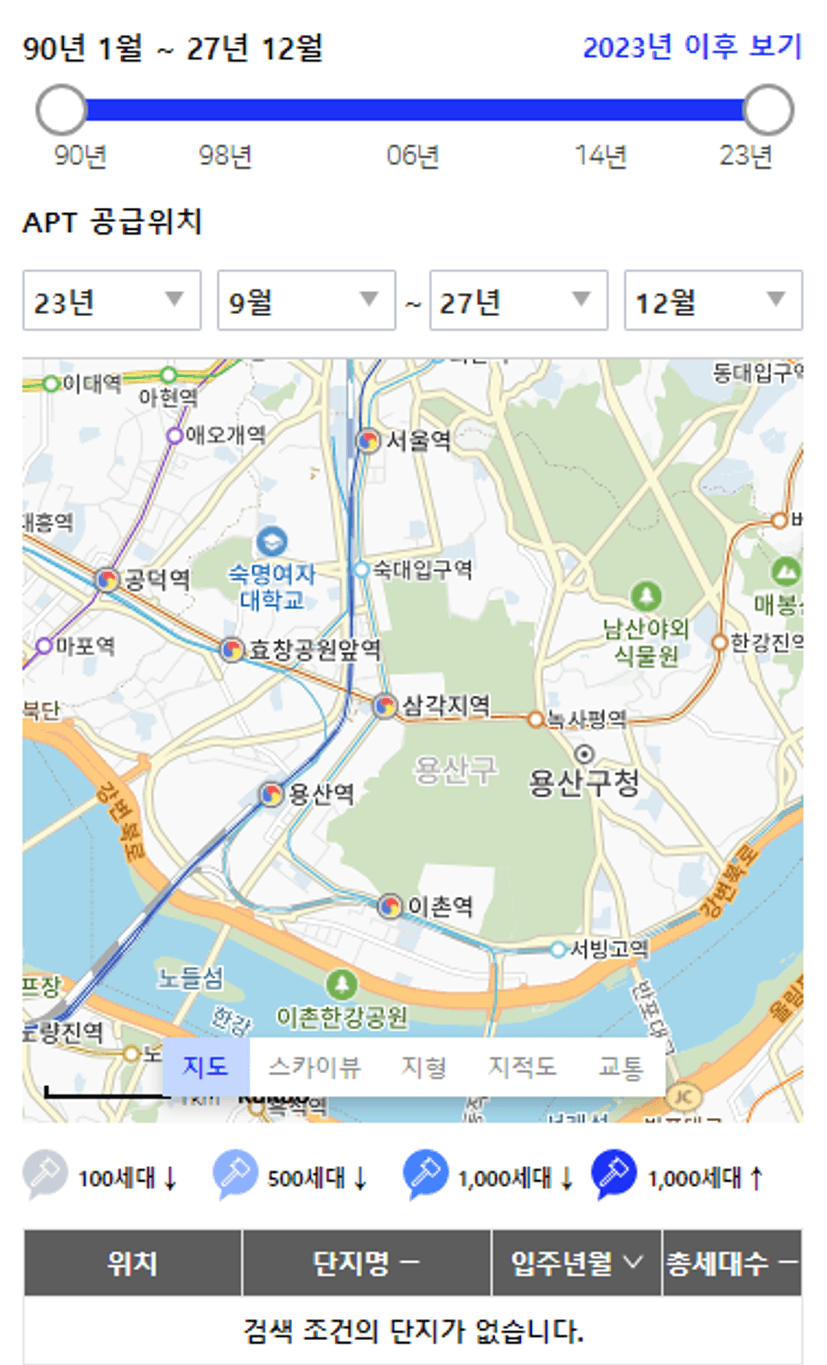Tap the right handle of the year slider
Image resolution: width=827 pixels, height=1365 pixels.
point(768,110)
